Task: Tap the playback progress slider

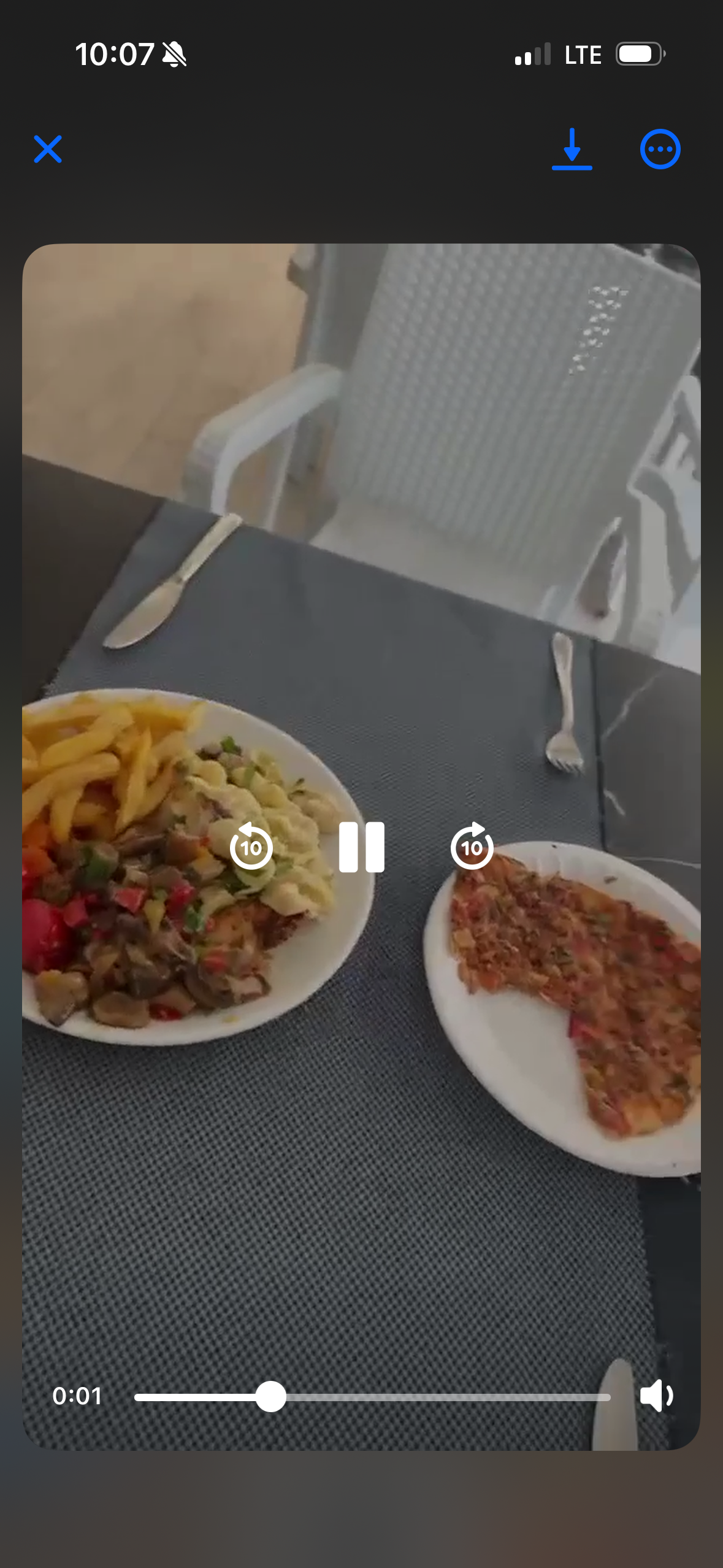Action: tap(372, 1397)
